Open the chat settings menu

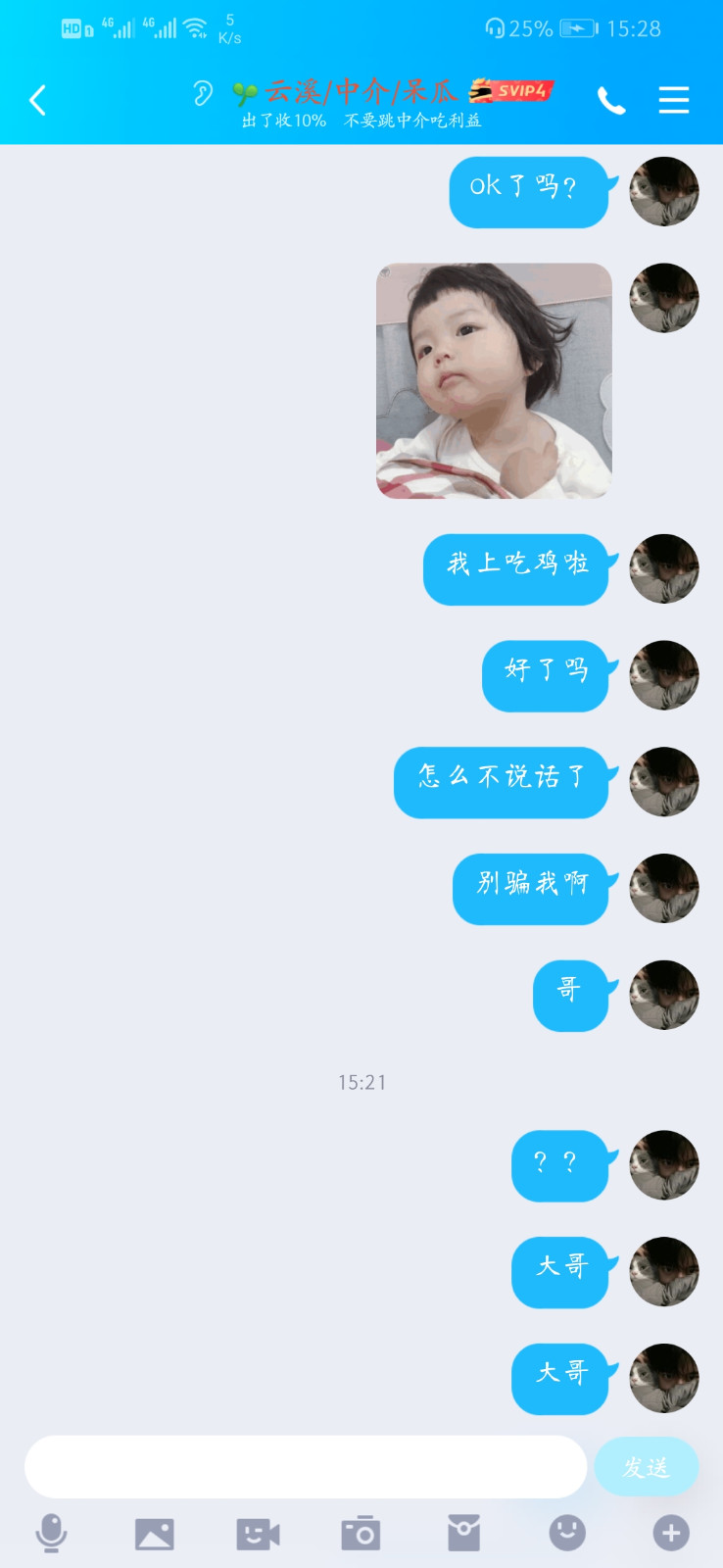674,100
